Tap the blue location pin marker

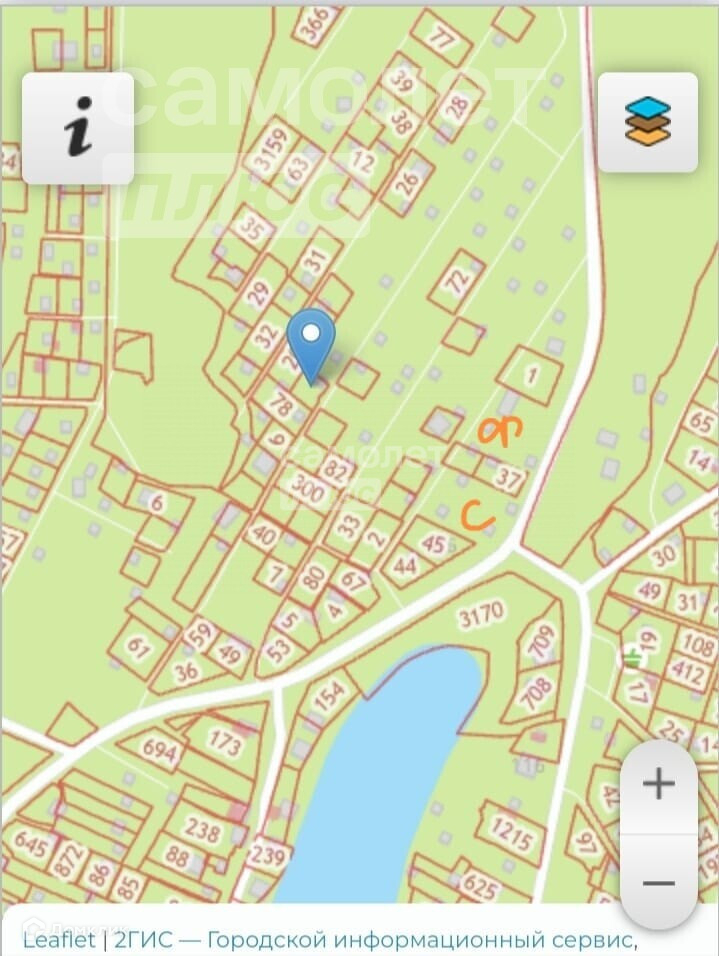(311, 344)
